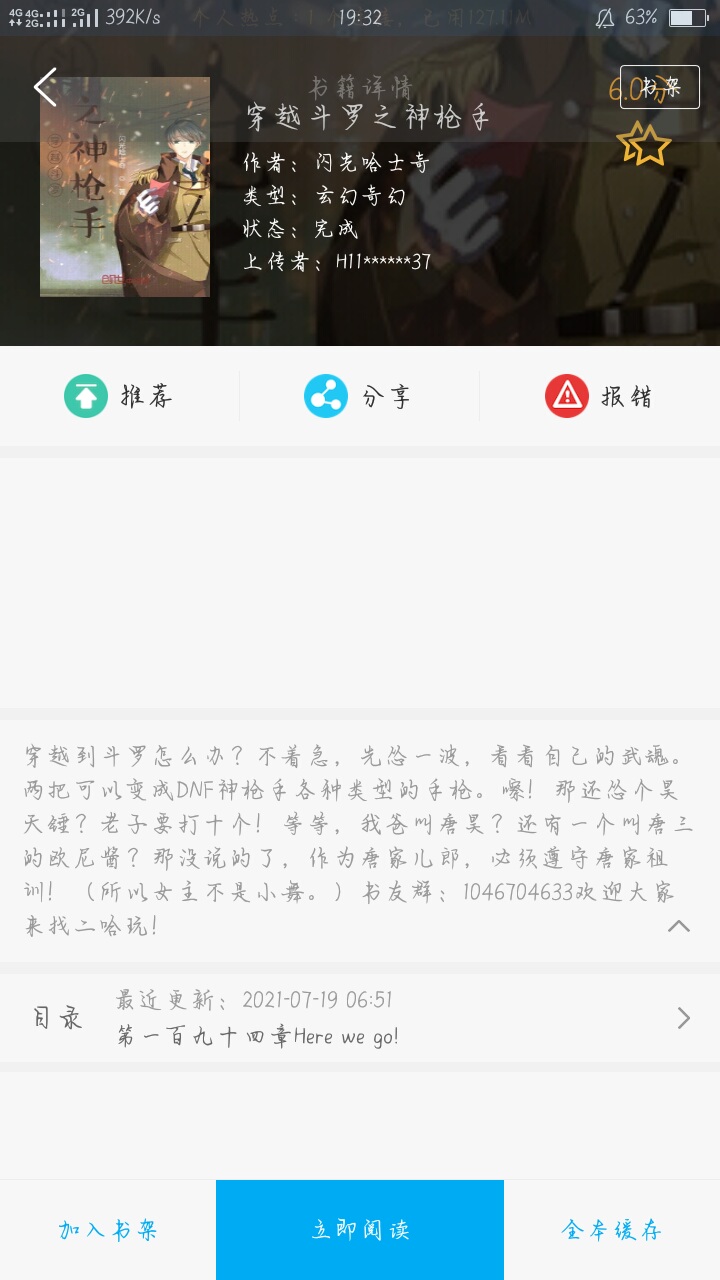Cache the whole book via 全本缓存
This screenshot has width=720, height=1280.
pyautogui.click(x=612, y=1230)
